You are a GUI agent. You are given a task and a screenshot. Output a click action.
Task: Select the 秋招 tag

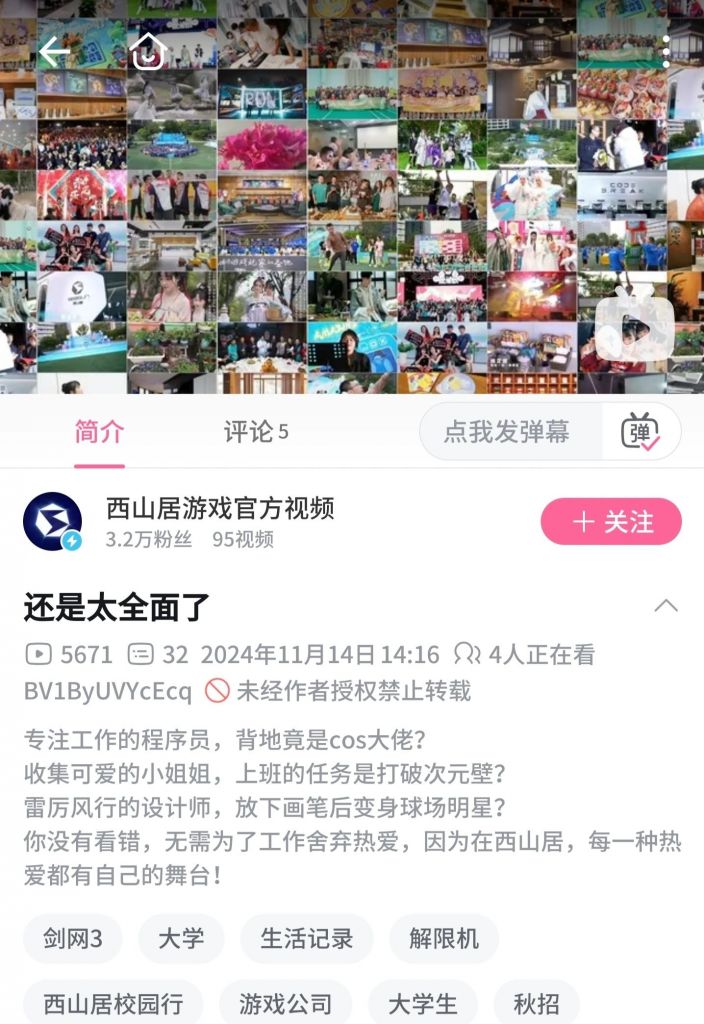(536, 1003)
